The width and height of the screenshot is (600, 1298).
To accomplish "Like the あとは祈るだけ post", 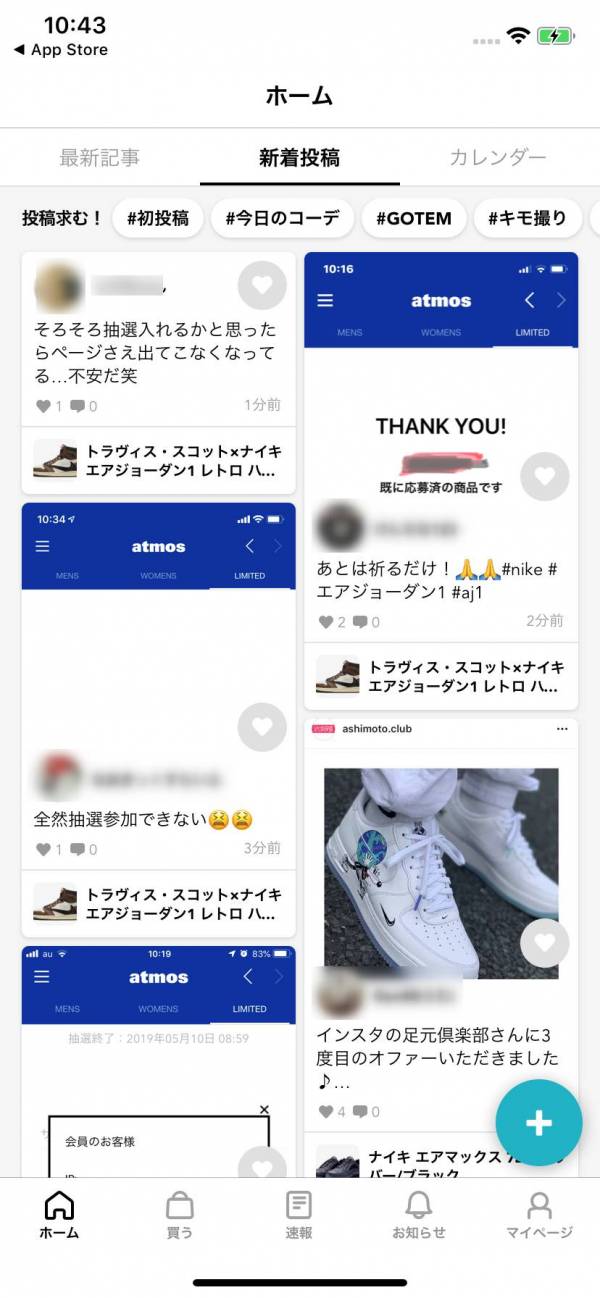I will [545, 477].
